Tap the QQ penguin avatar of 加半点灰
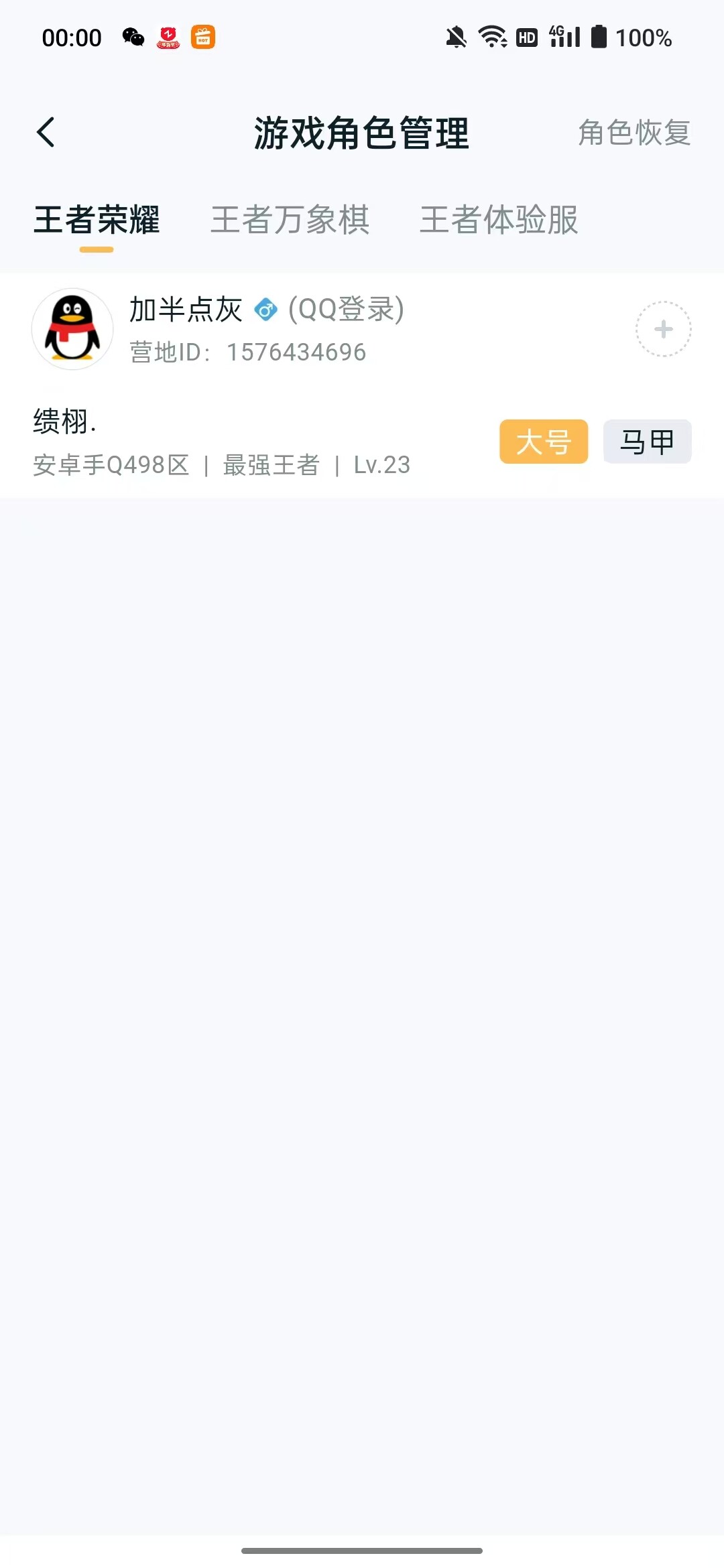The height and width of the screenshot is (1568, 724). (72, 328)
